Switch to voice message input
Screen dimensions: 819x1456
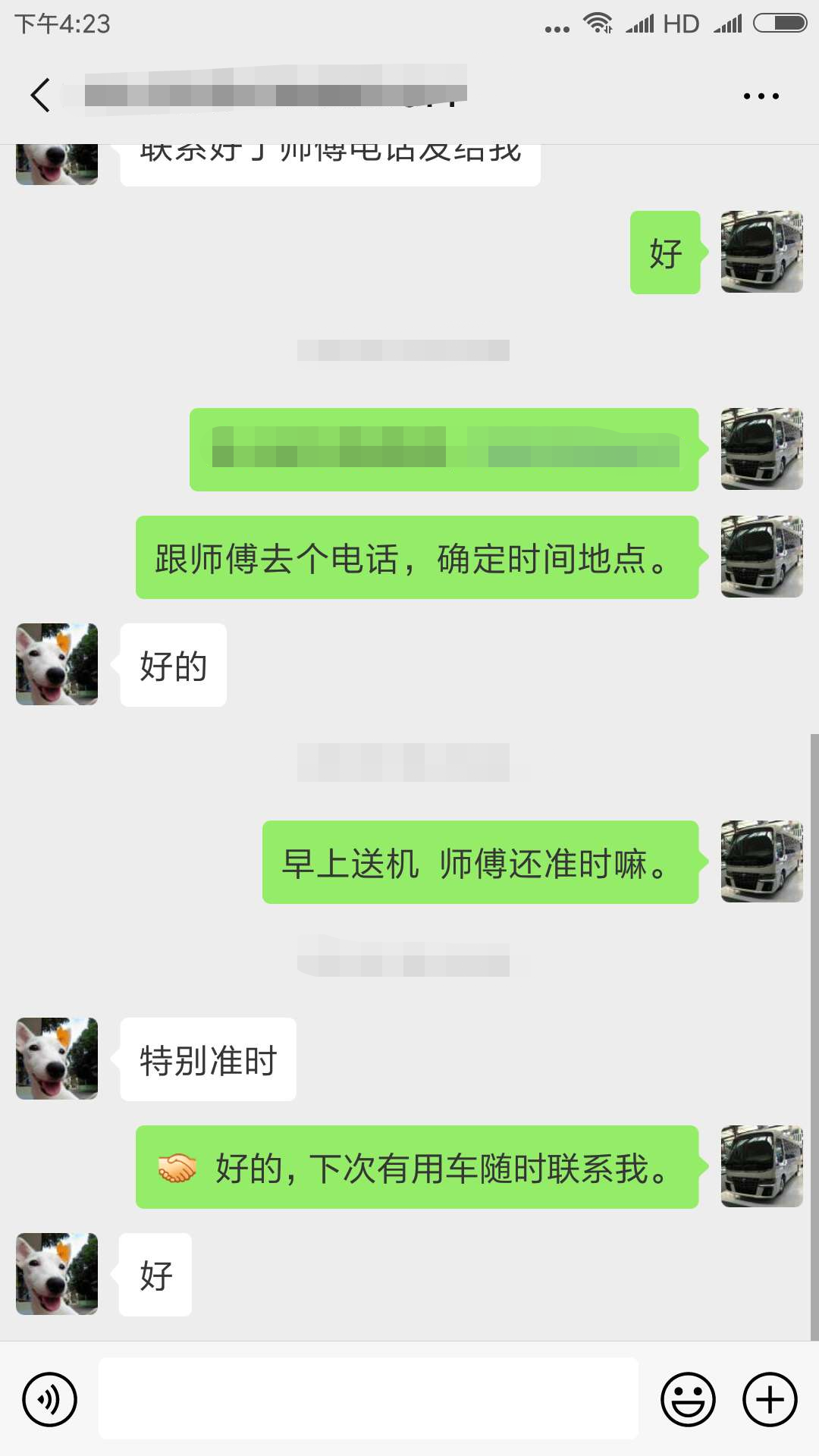pos(50,1399)
